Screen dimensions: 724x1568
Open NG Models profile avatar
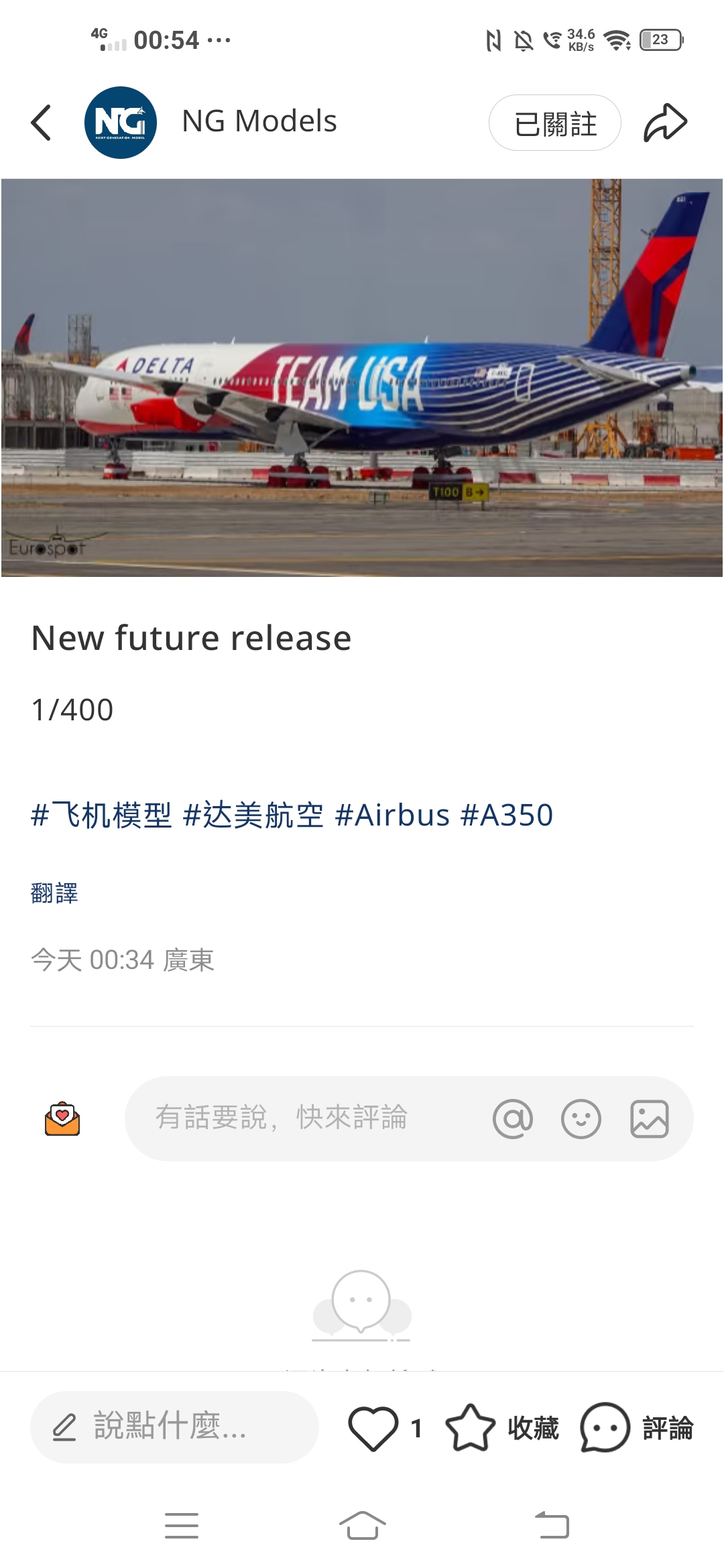click(x=121, y=123)
